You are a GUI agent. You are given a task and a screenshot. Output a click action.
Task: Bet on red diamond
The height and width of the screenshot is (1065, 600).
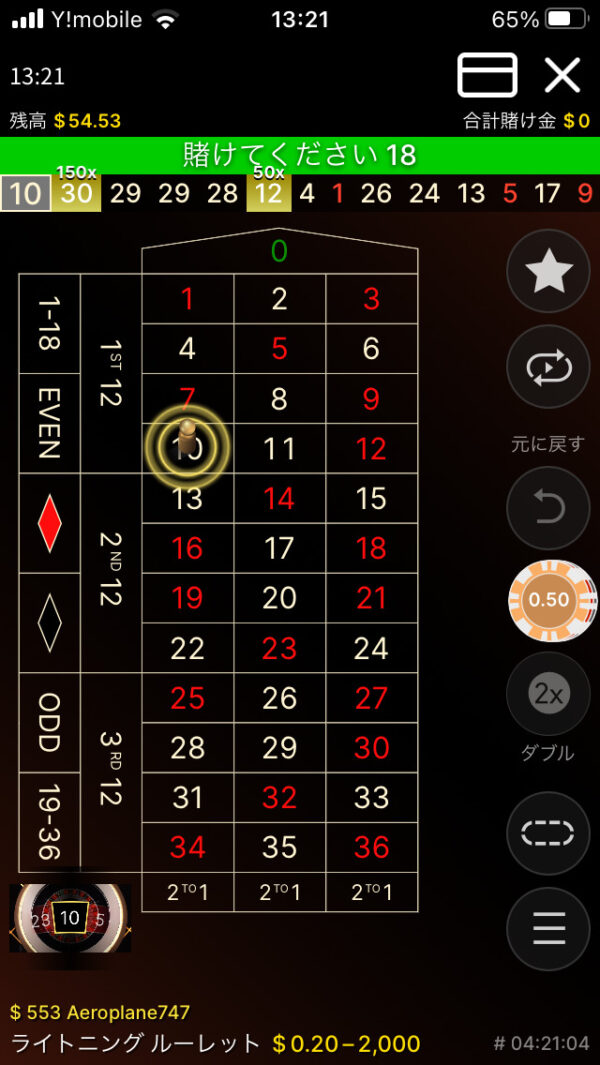click(x=49, y=523)
